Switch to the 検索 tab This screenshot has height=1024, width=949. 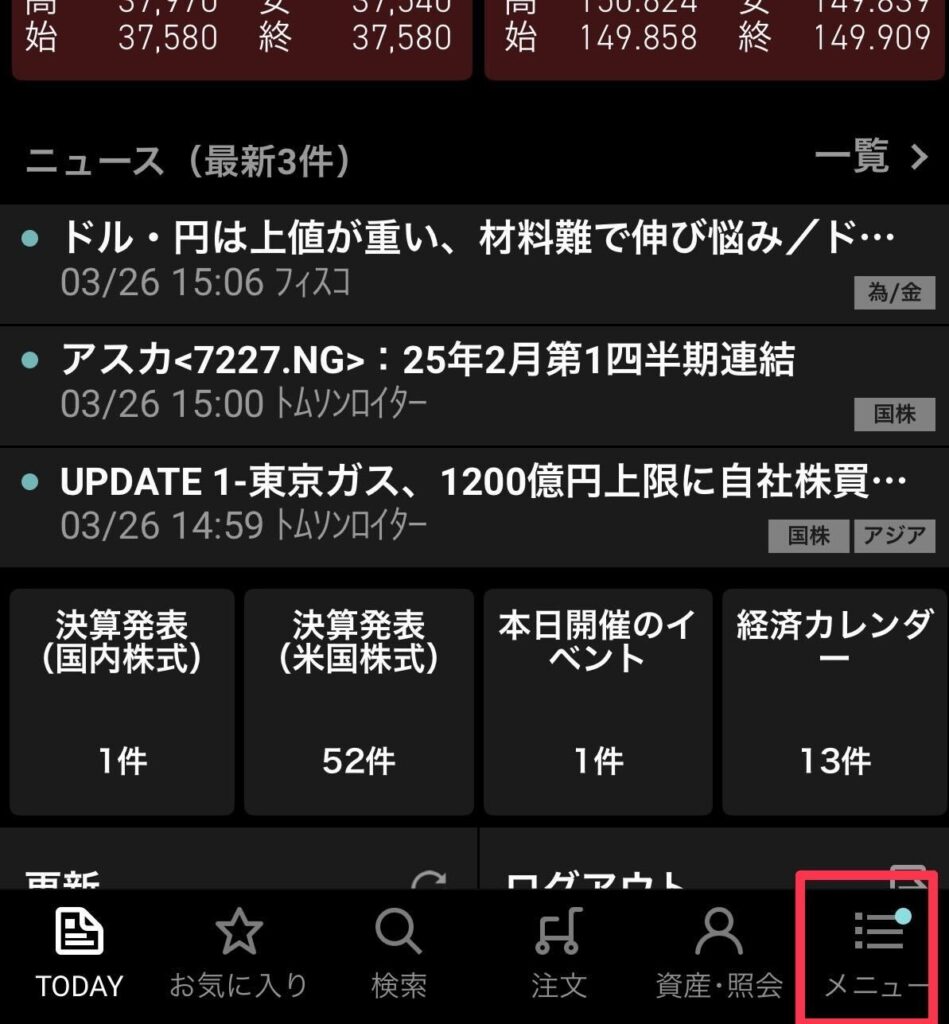coord(398,955)
